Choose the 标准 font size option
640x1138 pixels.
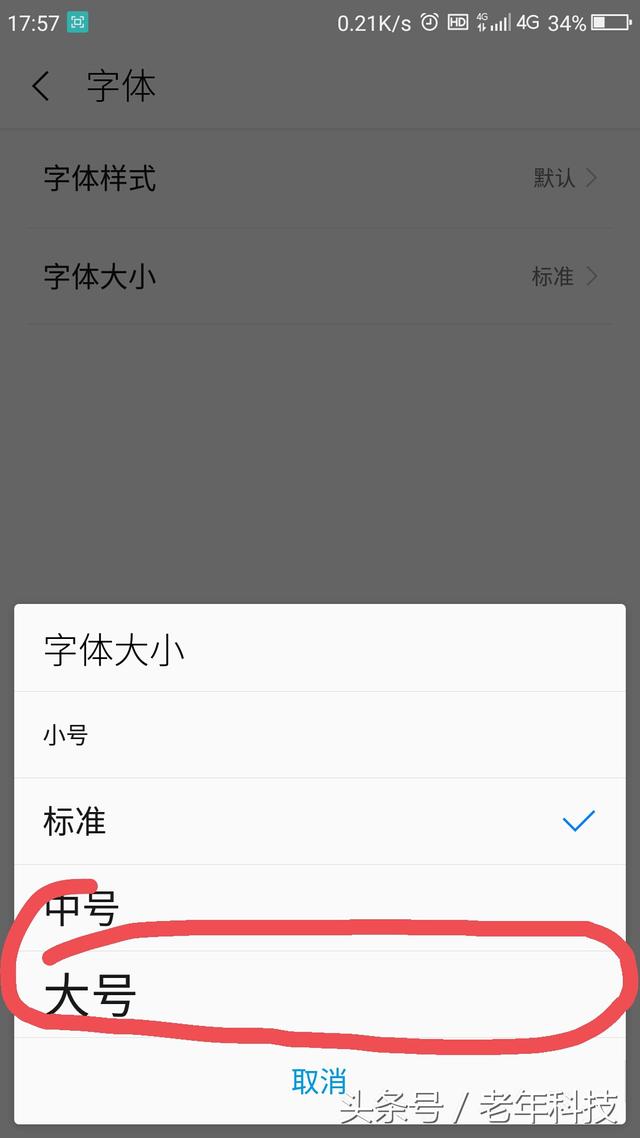tap(319, 822)
